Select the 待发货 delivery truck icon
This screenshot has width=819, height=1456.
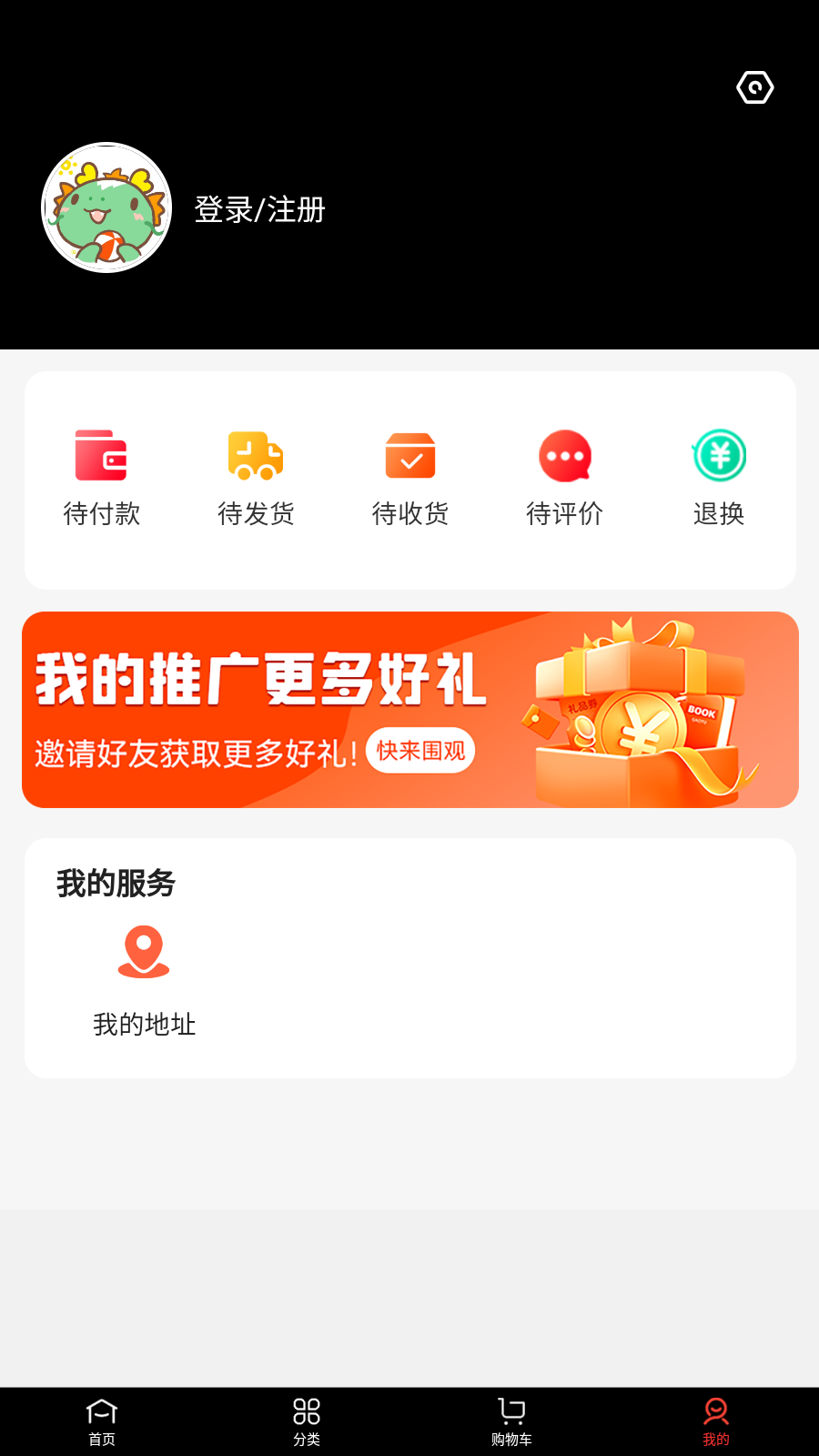point(256,455)
